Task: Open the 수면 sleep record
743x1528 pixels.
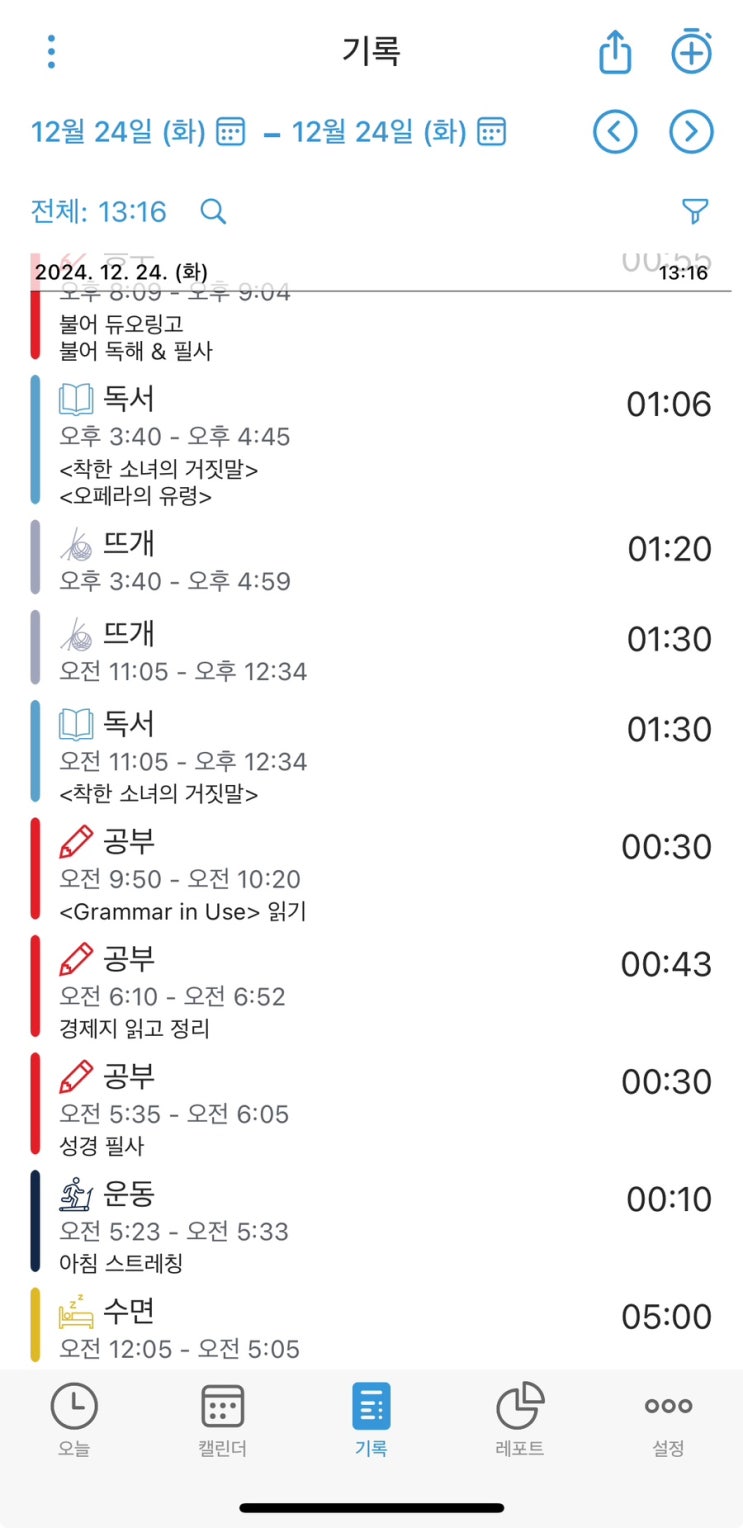Action: 370,1327
